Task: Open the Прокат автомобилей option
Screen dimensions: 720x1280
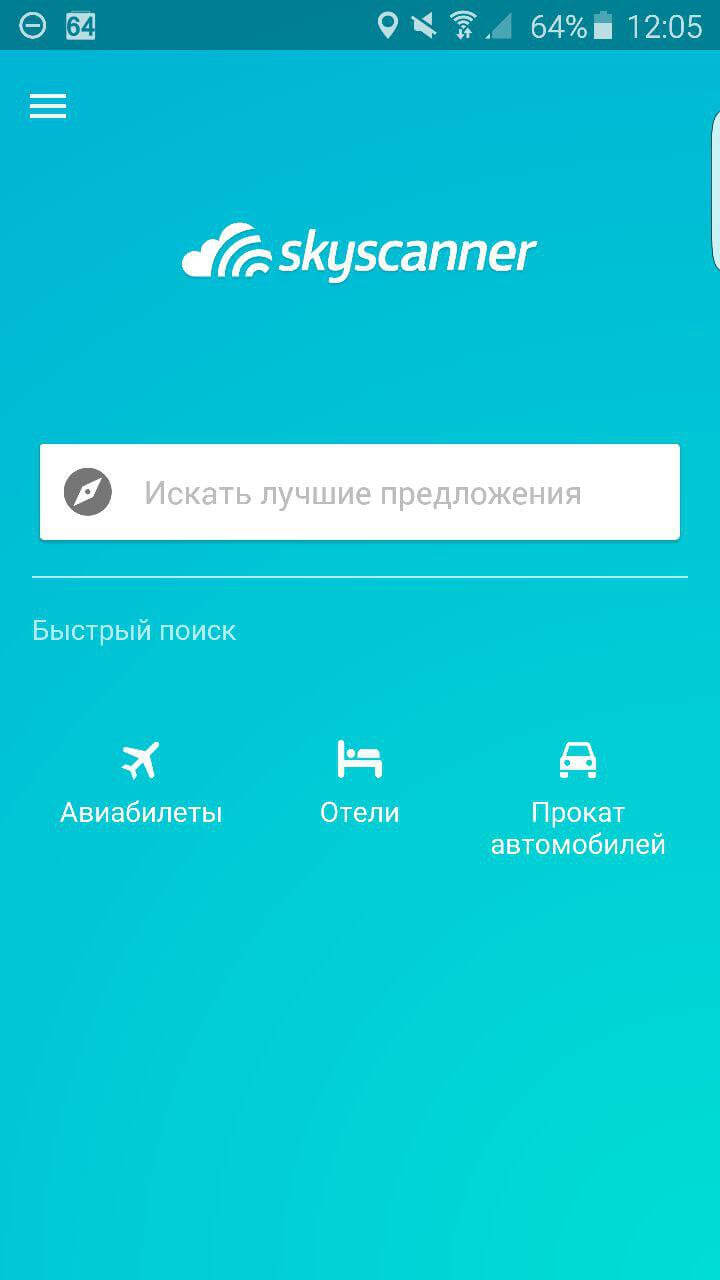Action: 577,827
